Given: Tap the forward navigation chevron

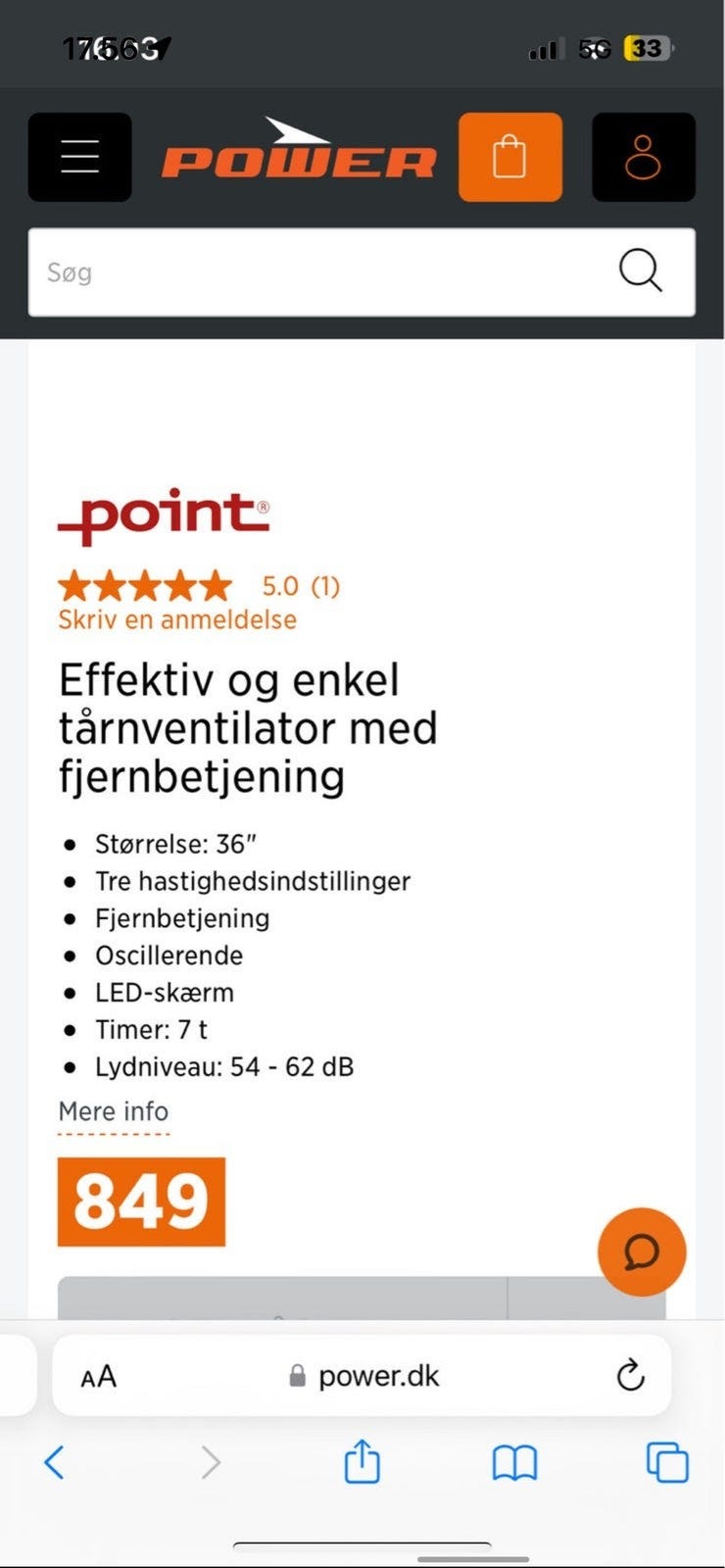Looking at the screenshot, I should [x=211, y=1462].
